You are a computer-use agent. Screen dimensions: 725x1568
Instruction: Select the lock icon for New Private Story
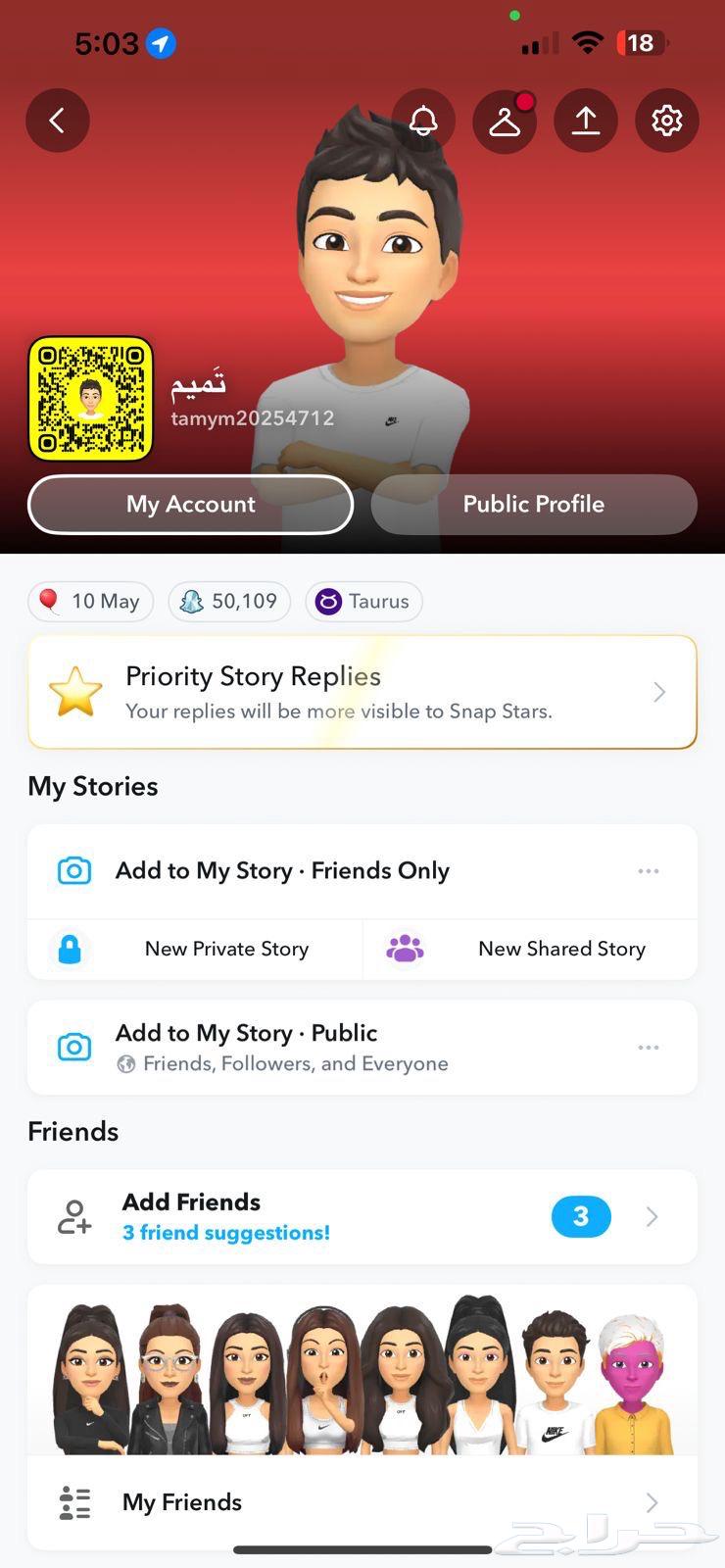[70, 949]
